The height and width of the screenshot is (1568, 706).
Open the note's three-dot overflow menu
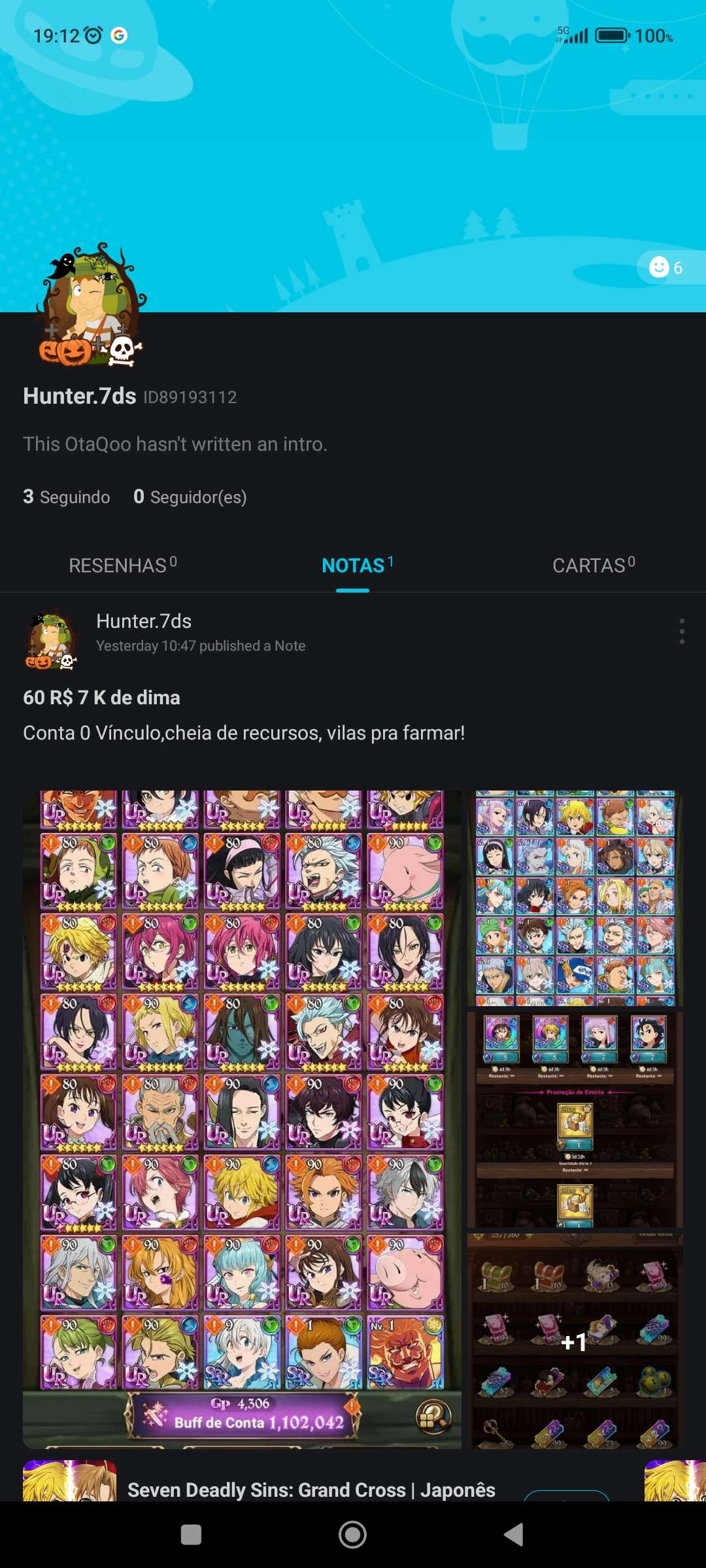pyautogui.click(x=682, y=631)
